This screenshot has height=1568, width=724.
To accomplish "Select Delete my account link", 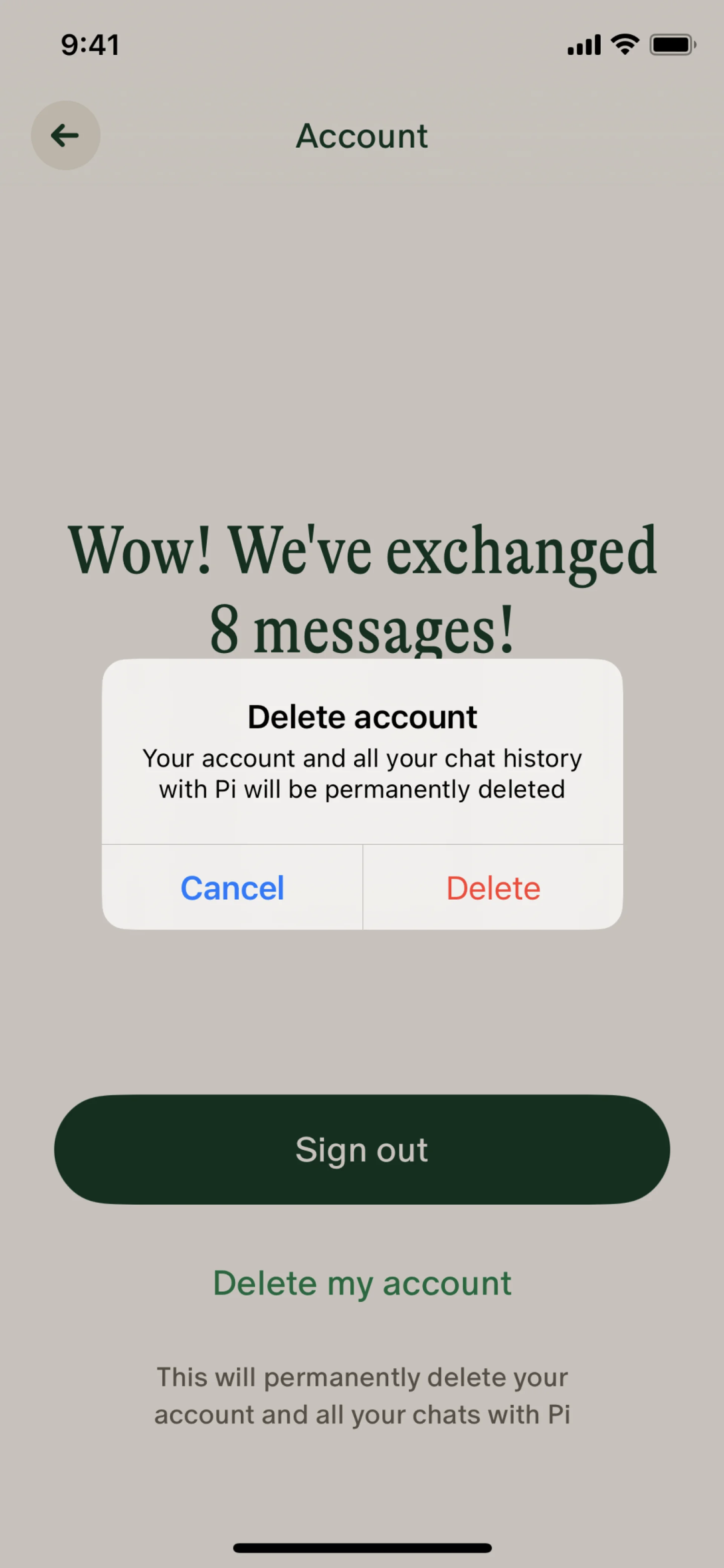I will point(362,1283).
